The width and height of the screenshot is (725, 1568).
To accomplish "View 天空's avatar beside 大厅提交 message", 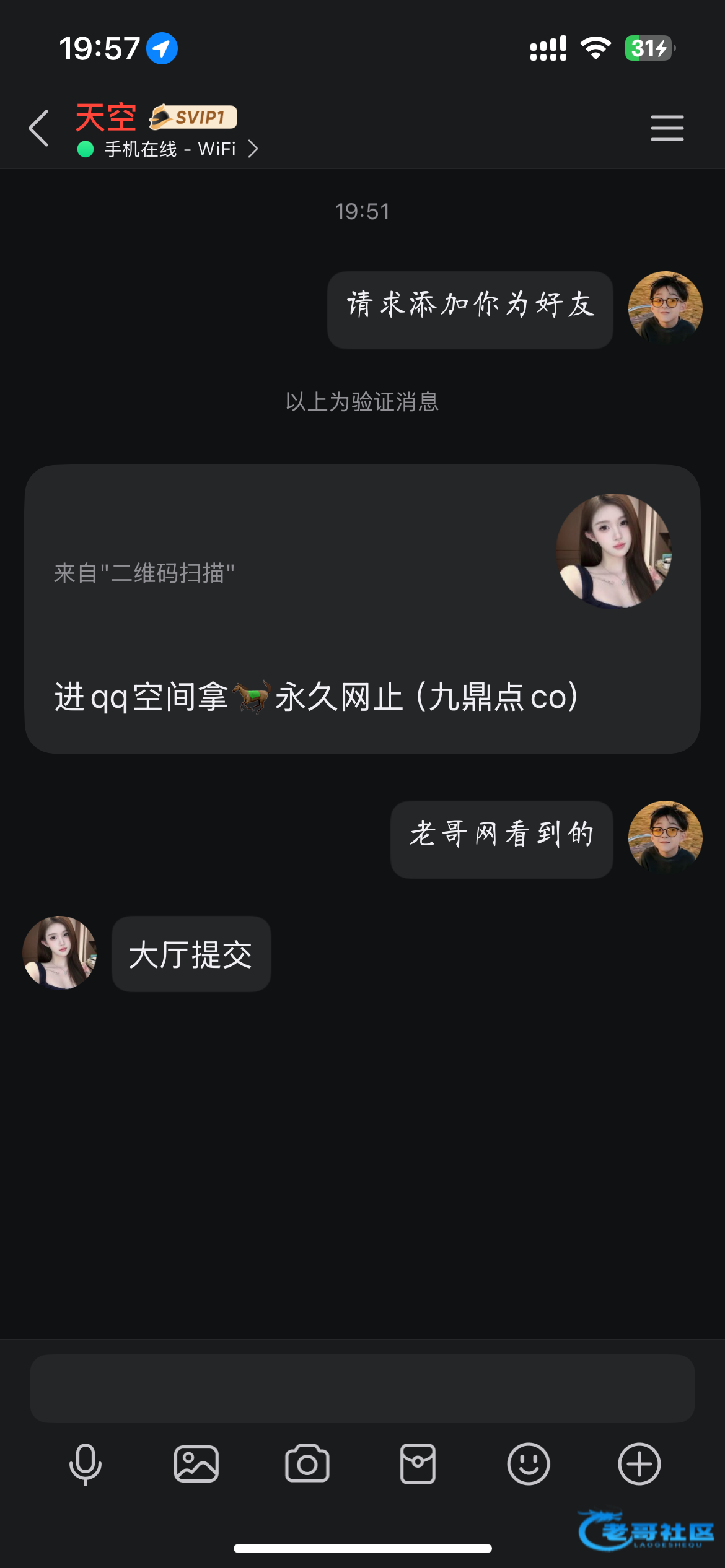I will point(59,952).
